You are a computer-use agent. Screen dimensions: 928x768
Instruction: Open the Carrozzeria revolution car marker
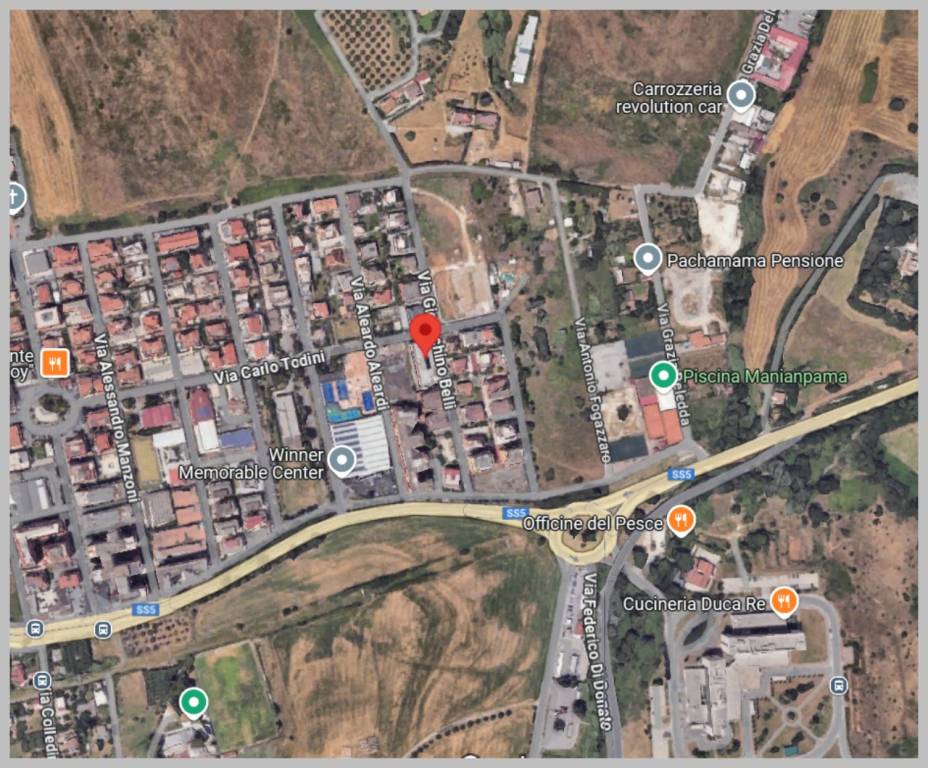click(x=740, y=96)
